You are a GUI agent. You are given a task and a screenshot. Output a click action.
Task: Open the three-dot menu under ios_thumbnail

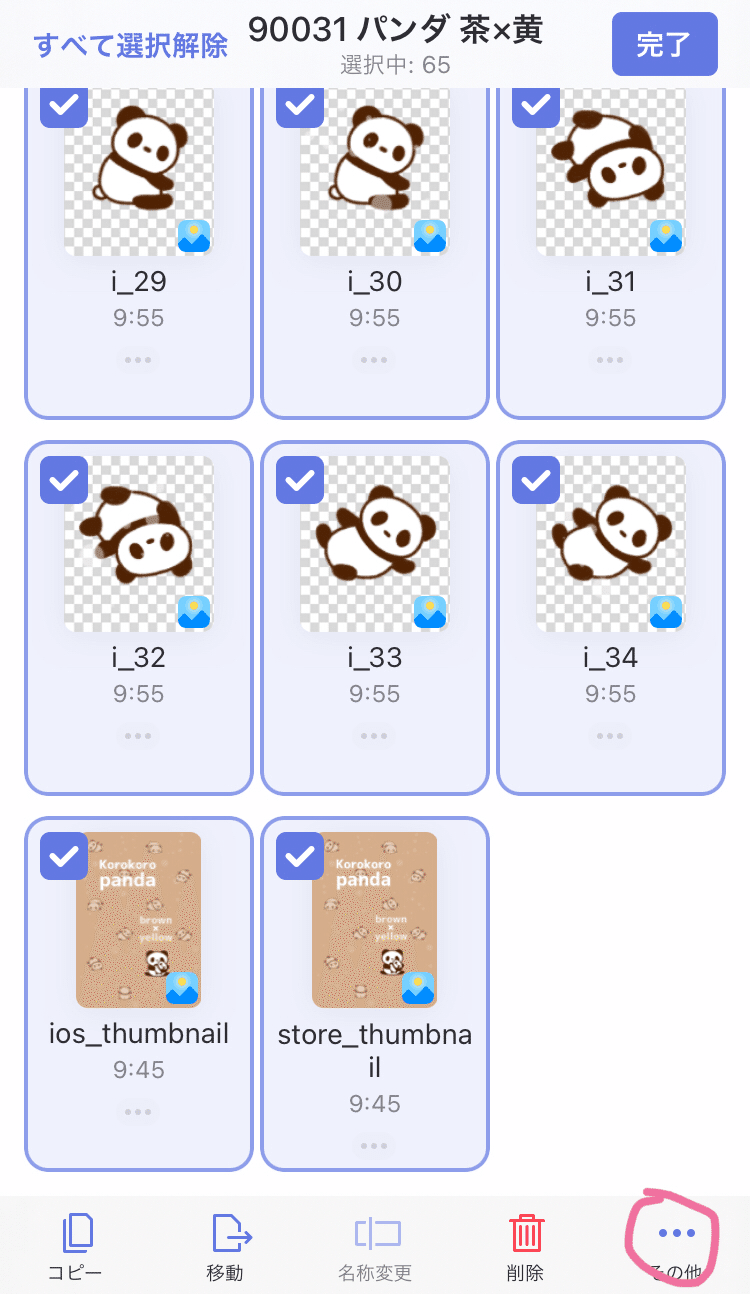click(138, 1112)
